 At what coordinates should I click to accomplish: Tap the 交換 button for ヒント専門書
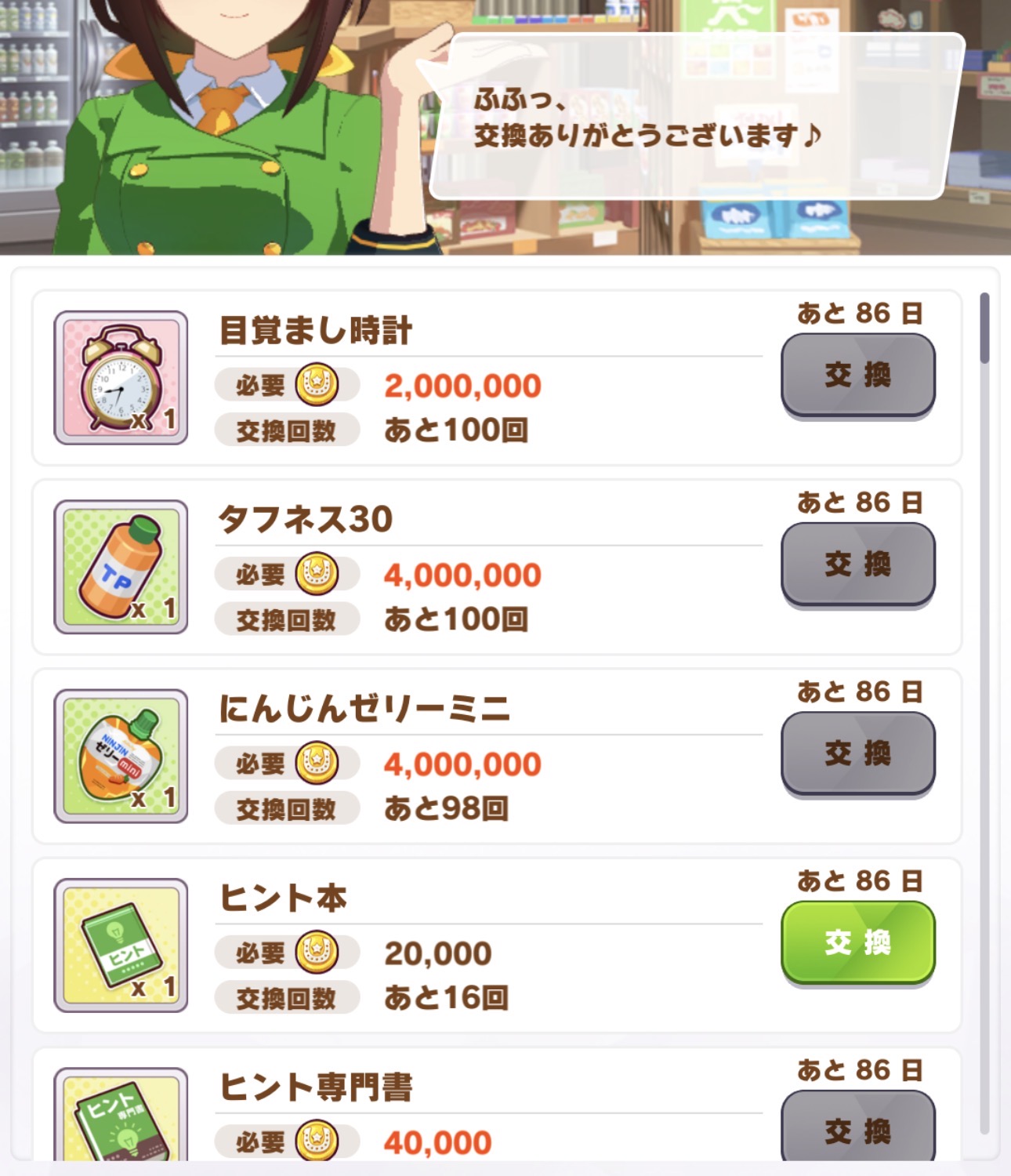[858, 1129]
